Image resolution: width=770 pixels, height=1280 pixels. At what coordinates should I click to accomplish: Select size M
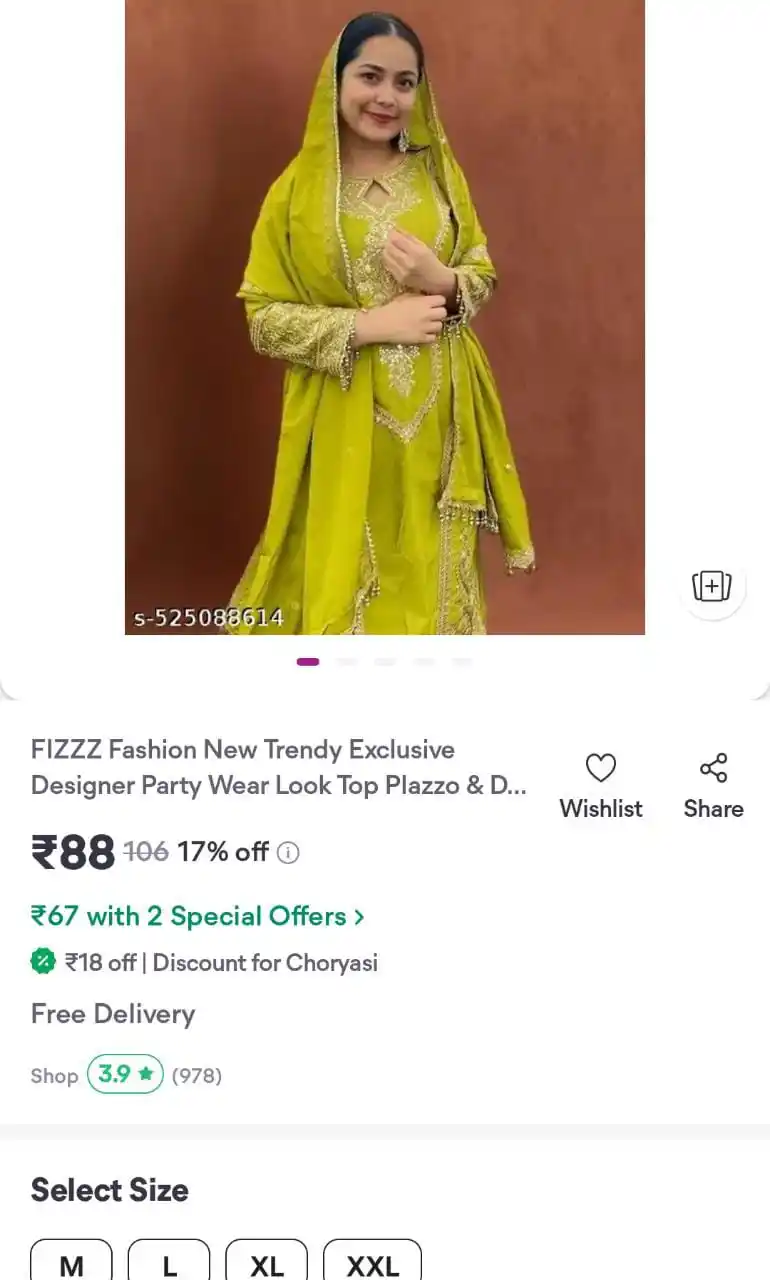pyautogui.click(x=71, y=1264)
